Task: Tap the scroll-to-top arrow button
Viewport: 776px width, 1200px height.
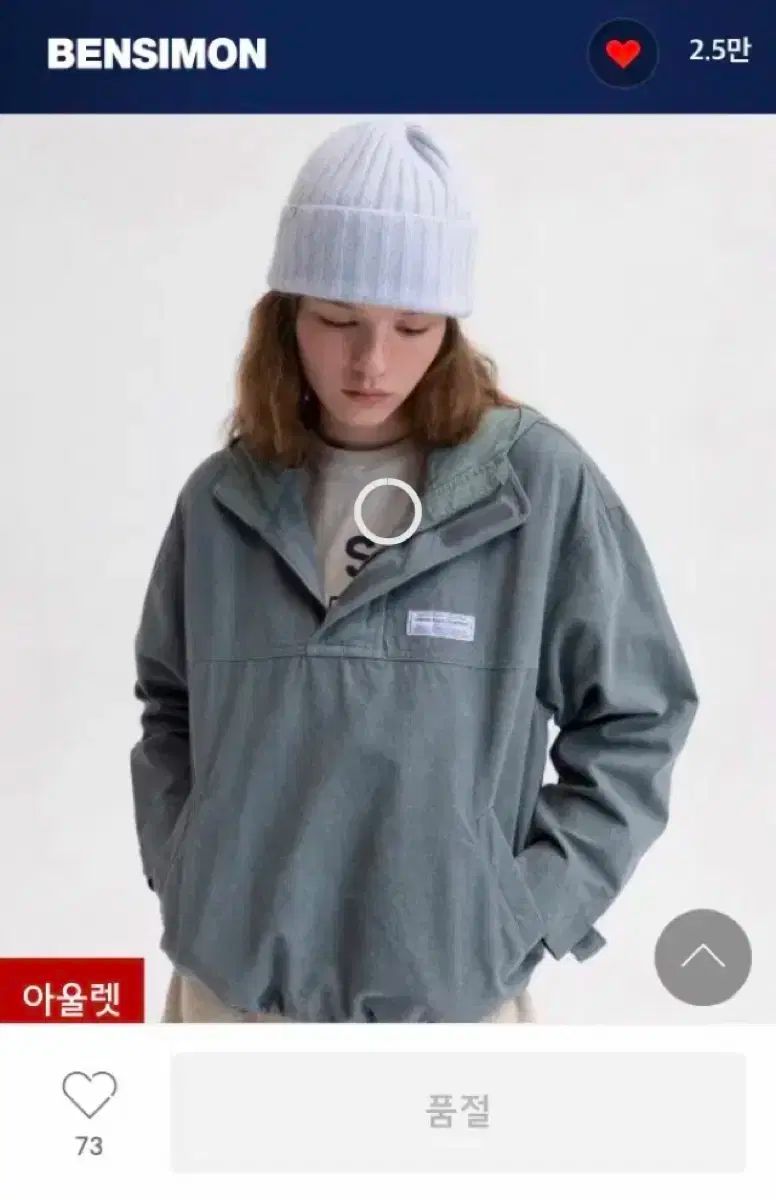Action: (x=702, y=957)
